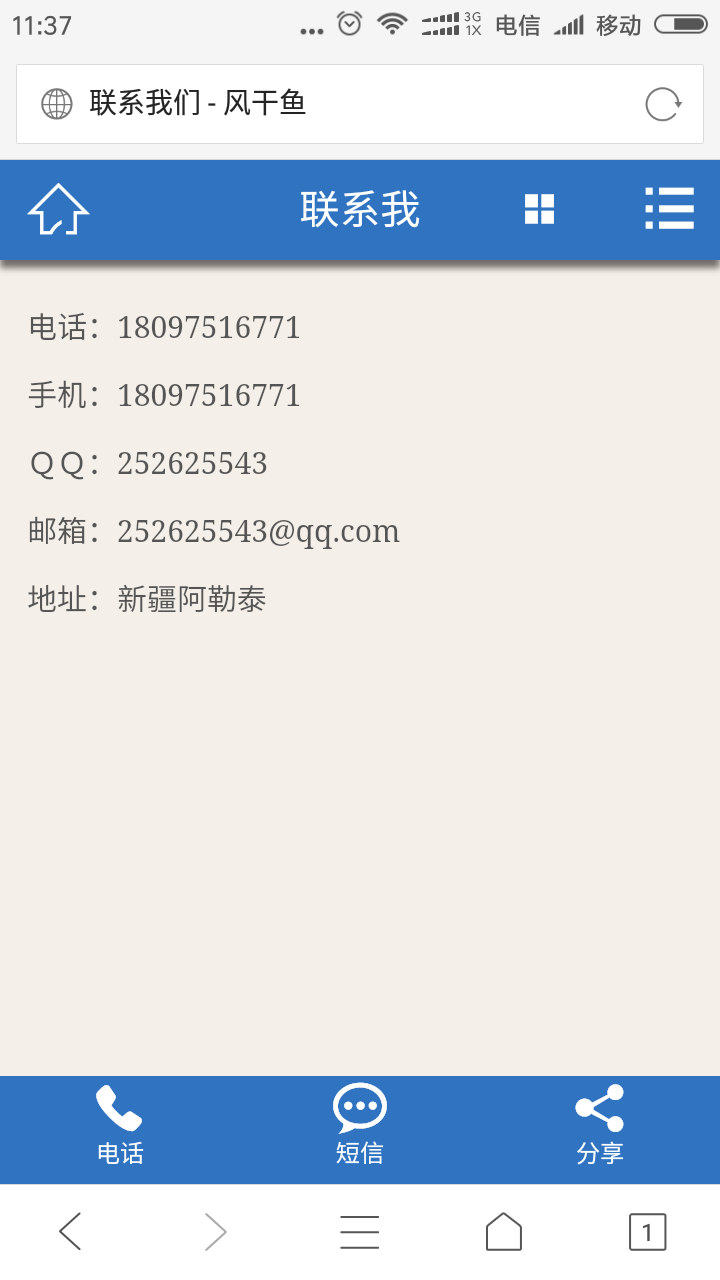Screen dimensions: 720x1280
Task: Go to the site home page icon
Action: click(58, 210)
